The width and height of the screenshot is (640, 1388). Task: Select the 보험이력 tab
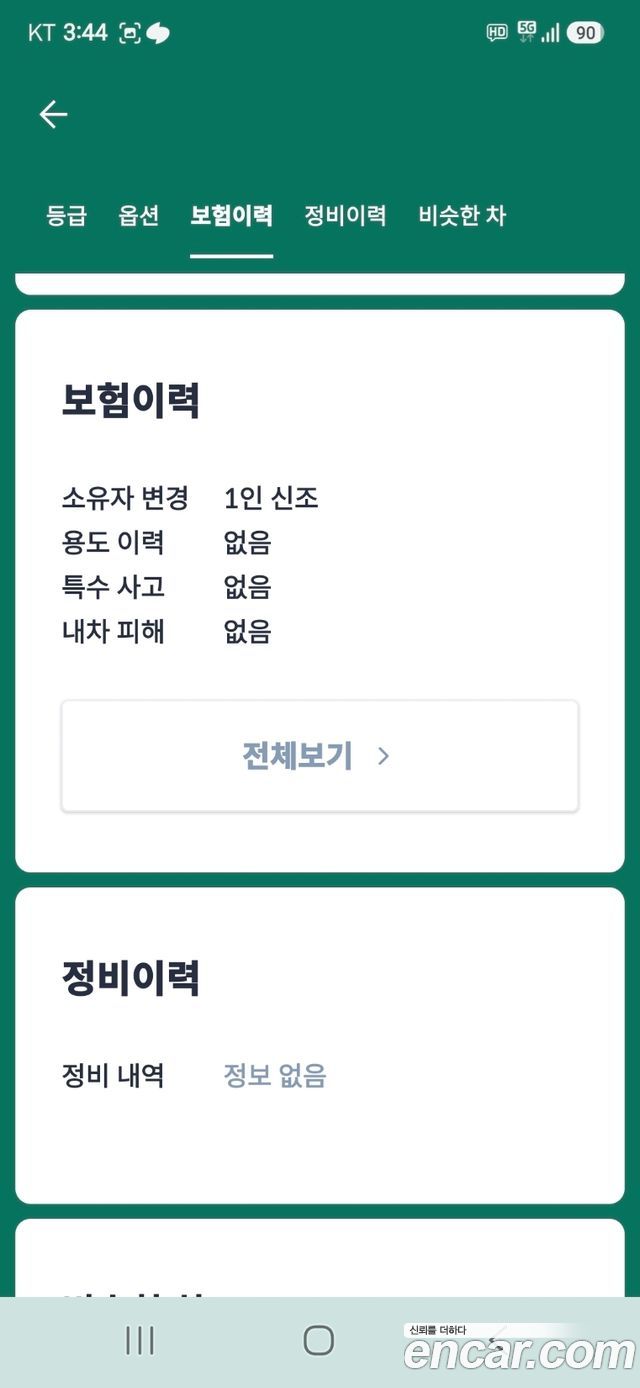coord(231,215)
